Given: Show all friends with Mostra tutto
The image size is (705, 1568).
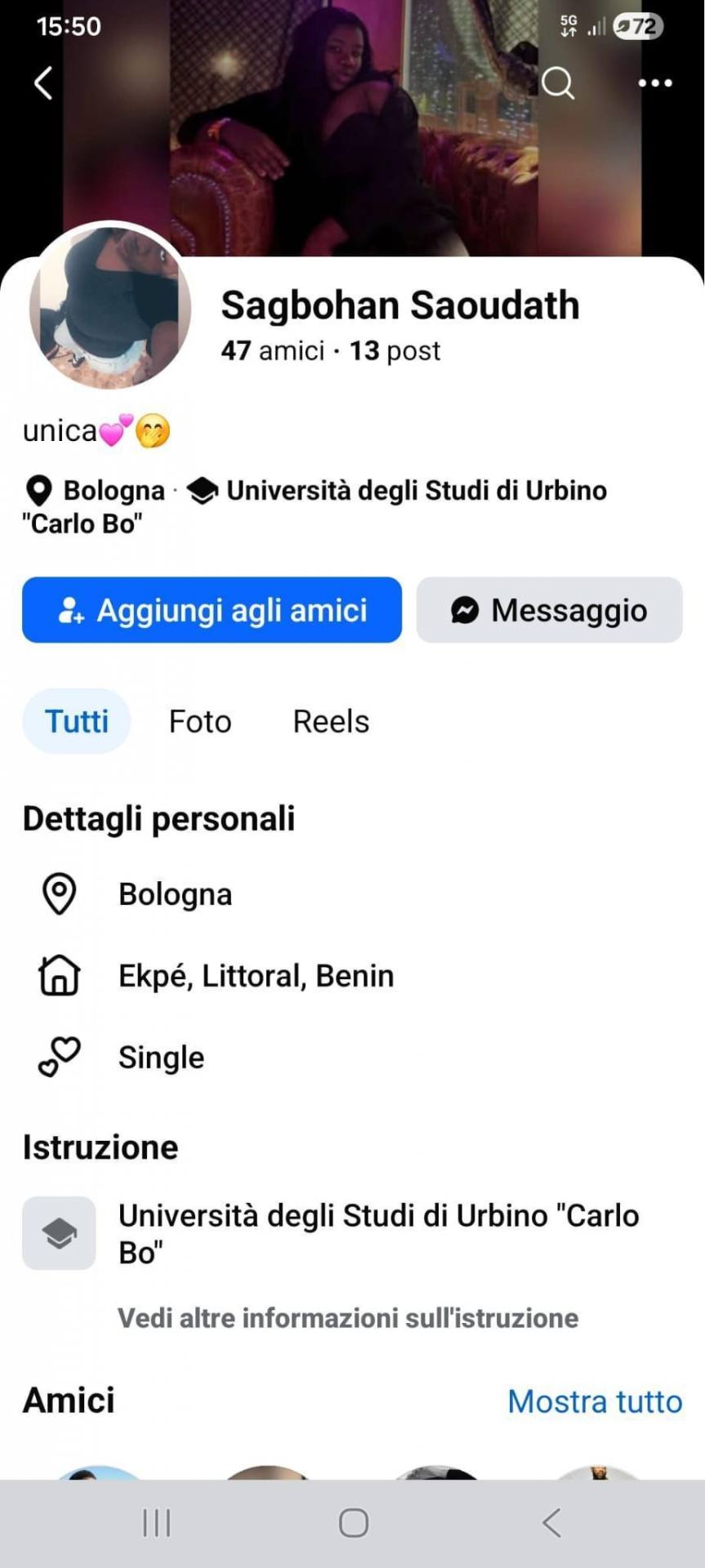Looking at the screenshot, I should (x=595, y=1401).
